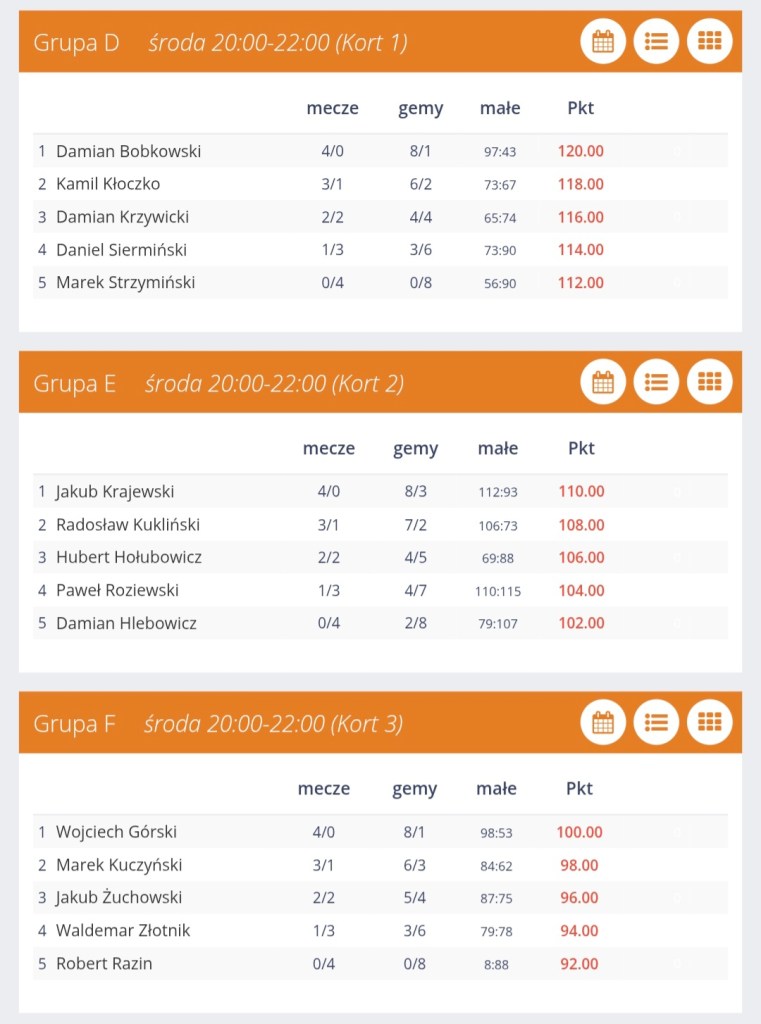Show the list view for Grupa E
This screenshot has height=1024, width=761.
click(656, 382)
